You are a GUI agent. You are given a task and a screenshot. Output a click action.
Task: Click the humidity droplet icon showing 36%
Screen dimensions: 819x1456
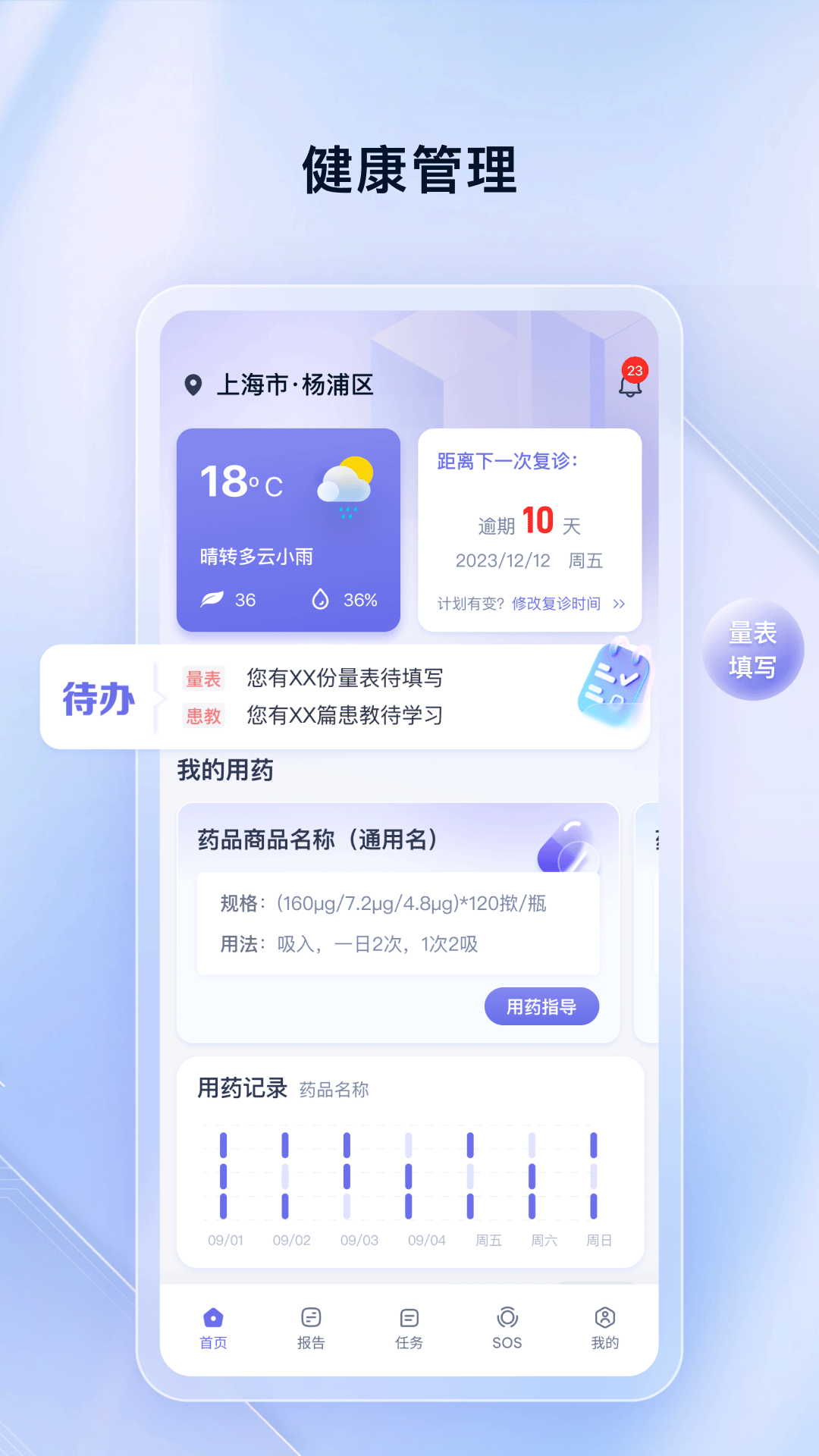(321, 599)
